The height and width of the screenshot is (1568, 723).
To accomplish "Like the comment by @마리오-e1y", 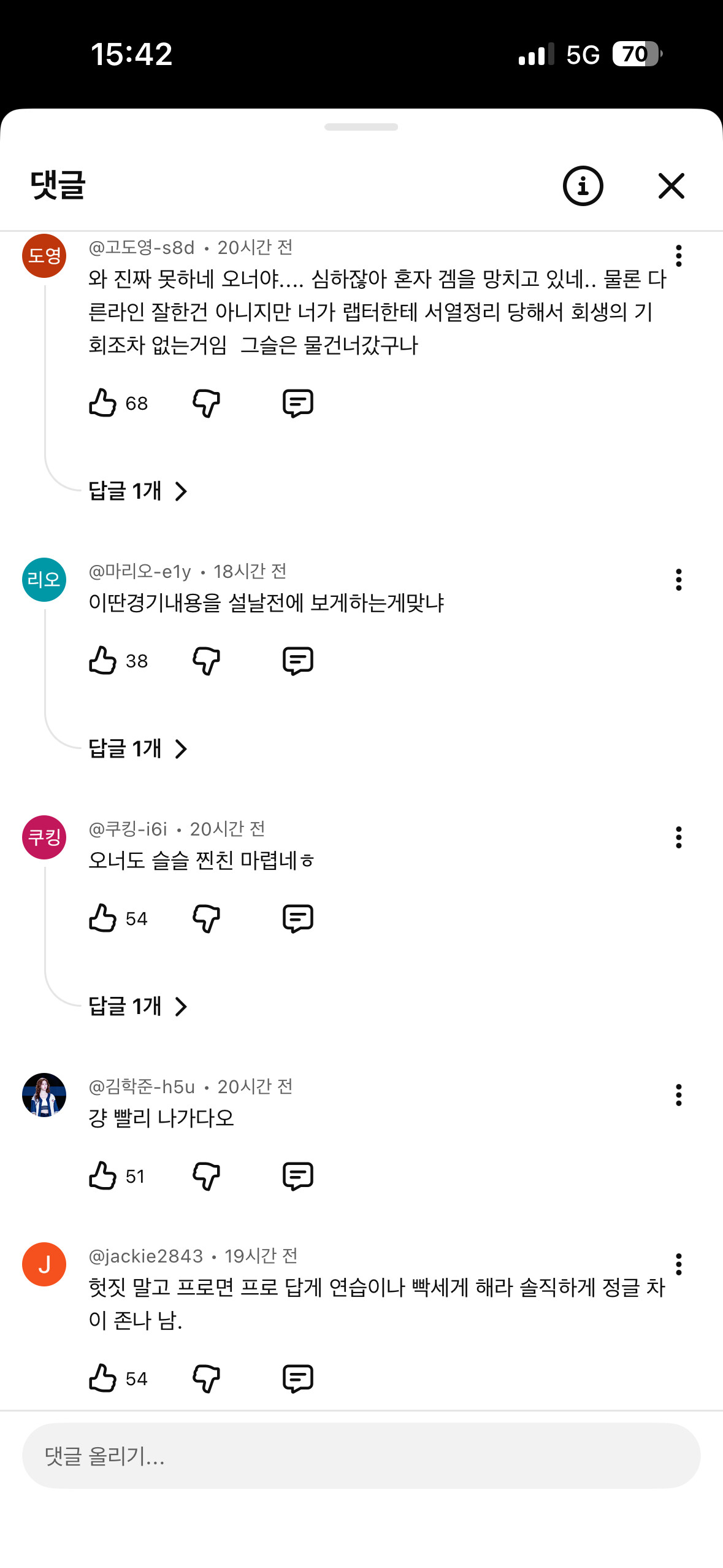I will (x=102, y=661).
